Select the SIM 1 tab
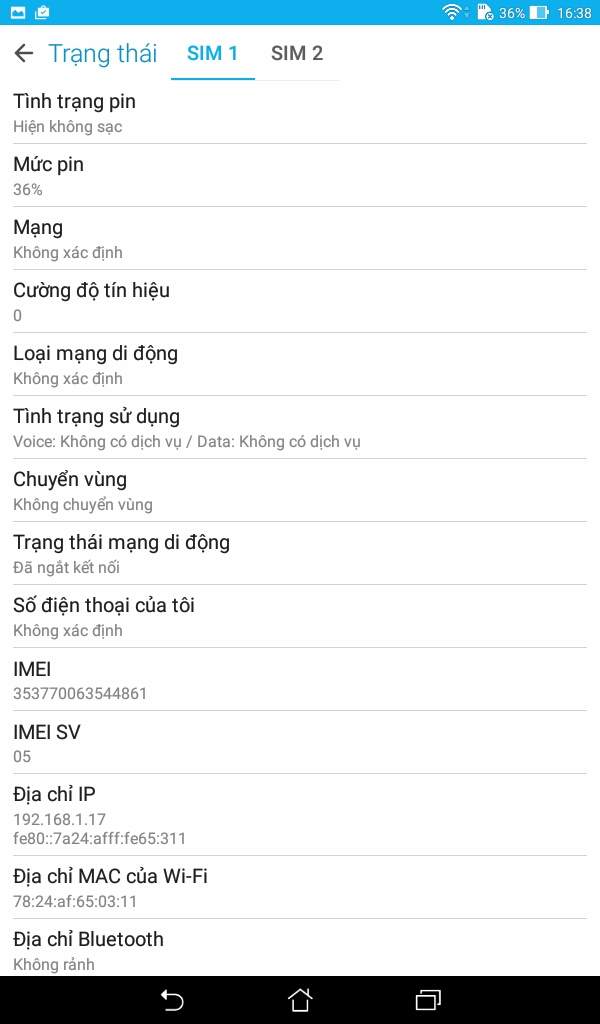The image size is (600, 1024). click(212, 53)
